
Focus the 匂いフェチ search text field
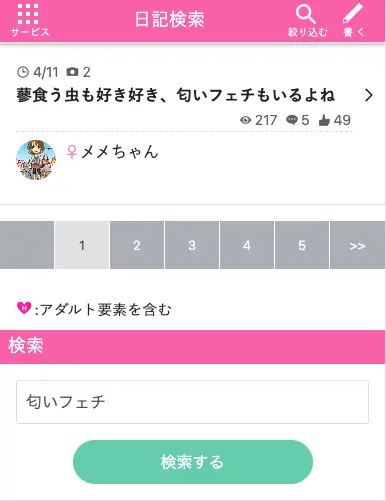coord(192,402)
